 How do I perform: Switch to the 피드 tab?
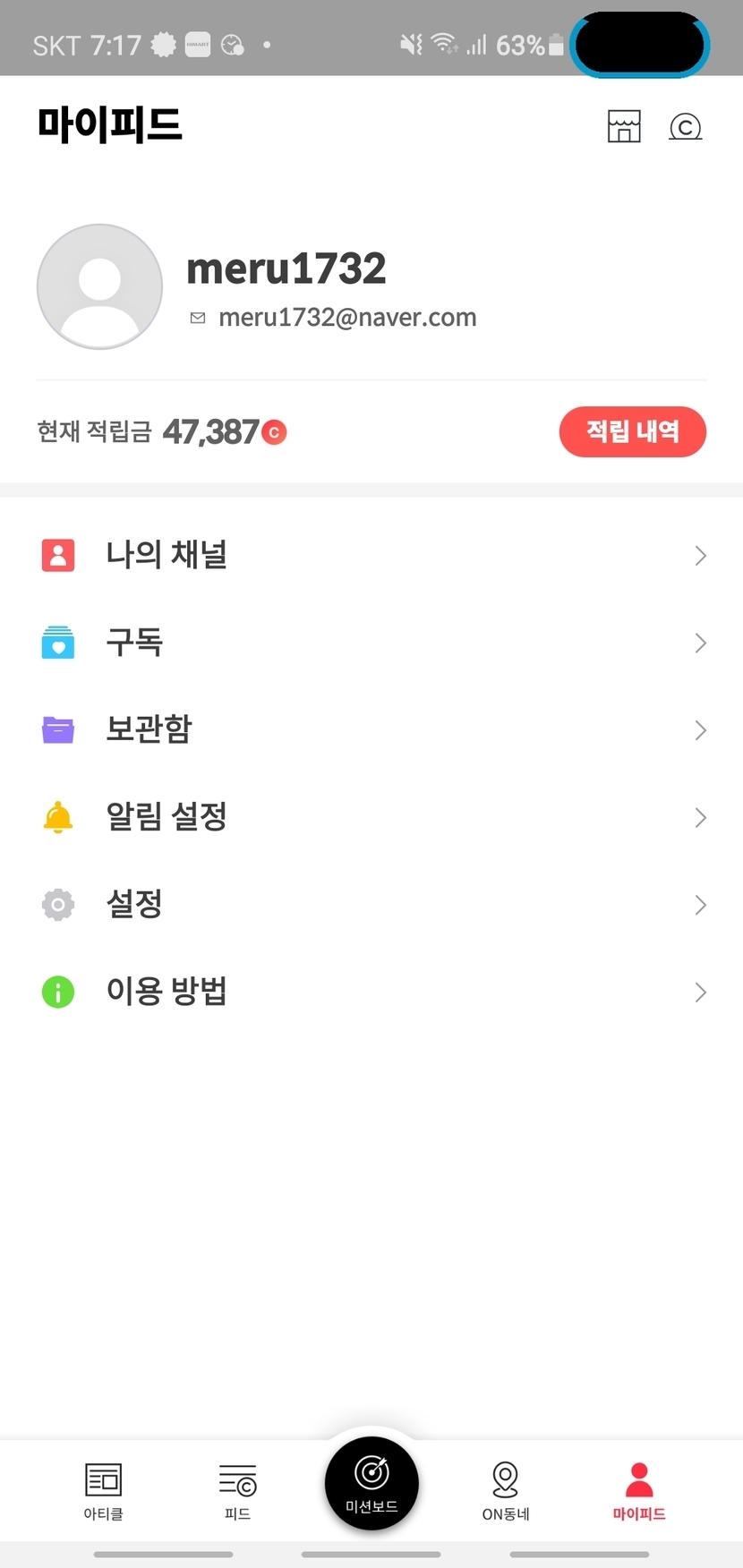coord(237,1491)
